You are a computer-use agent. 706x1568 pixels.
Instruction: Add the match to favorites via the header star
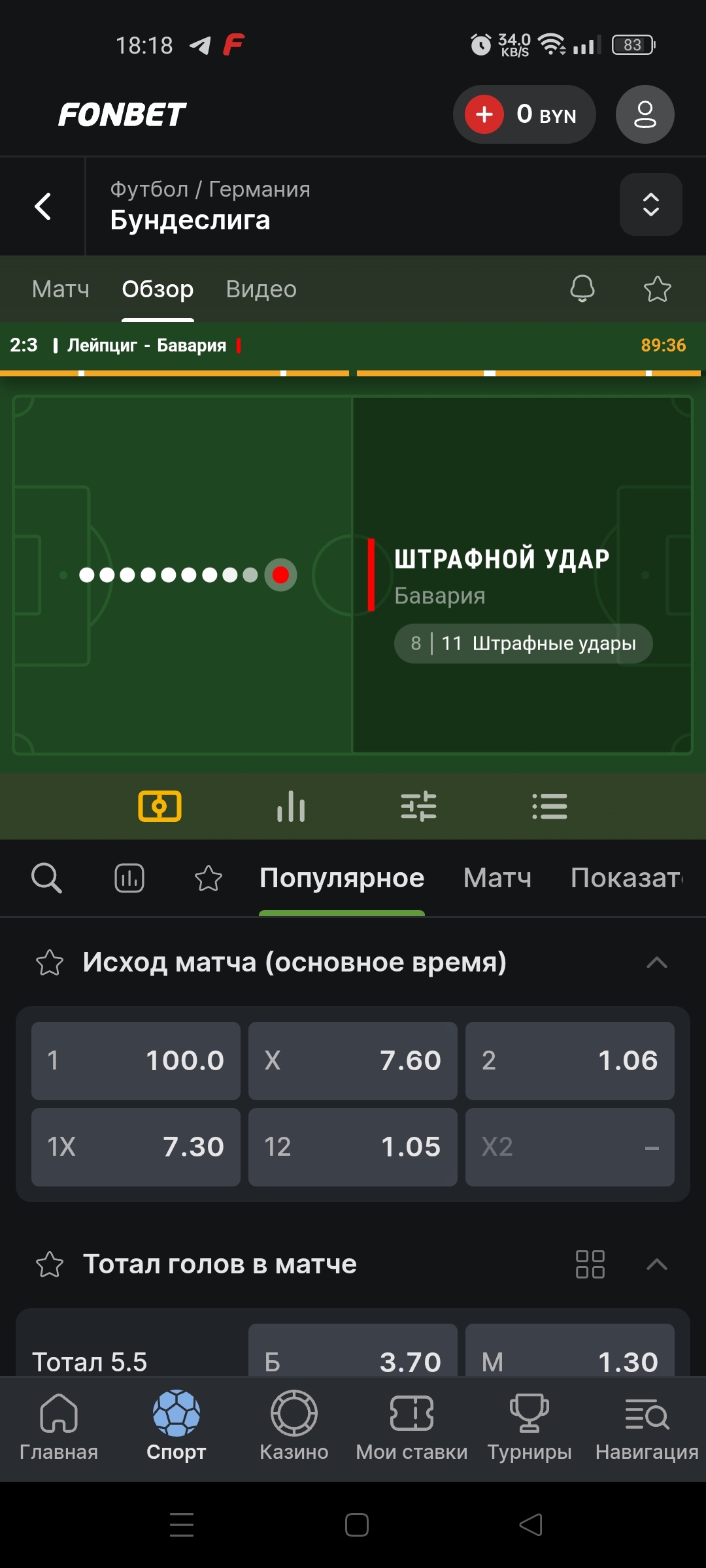point(657,289)
